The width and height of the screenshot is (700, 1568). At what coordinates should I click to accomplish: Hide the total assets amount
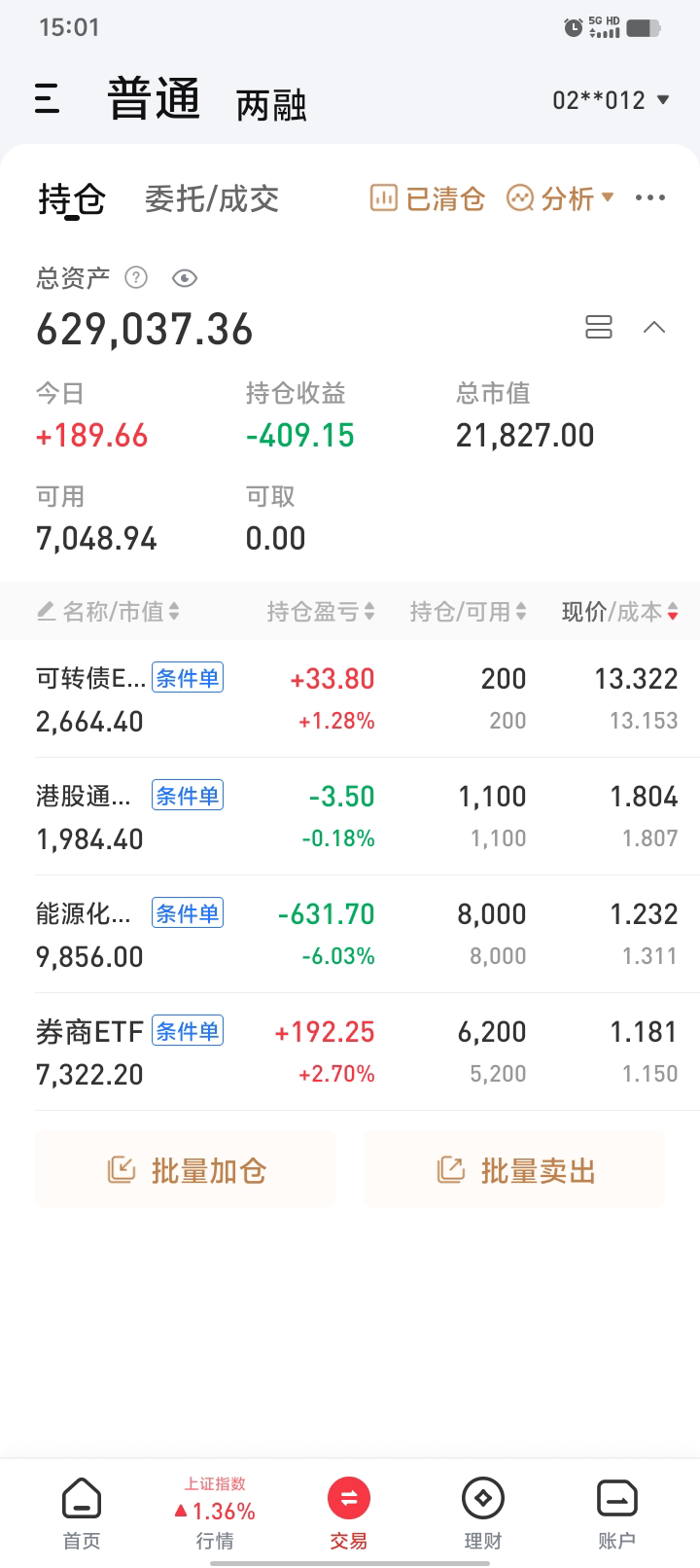pos(184,279)
